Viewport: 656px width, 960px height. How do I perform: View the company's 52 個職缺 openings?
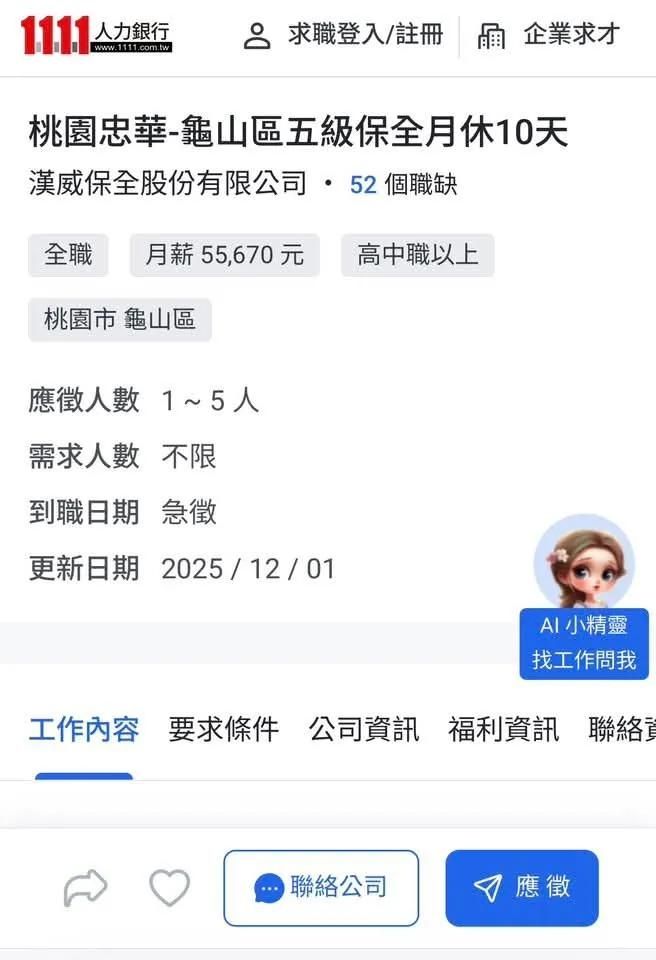pos(403,185)
